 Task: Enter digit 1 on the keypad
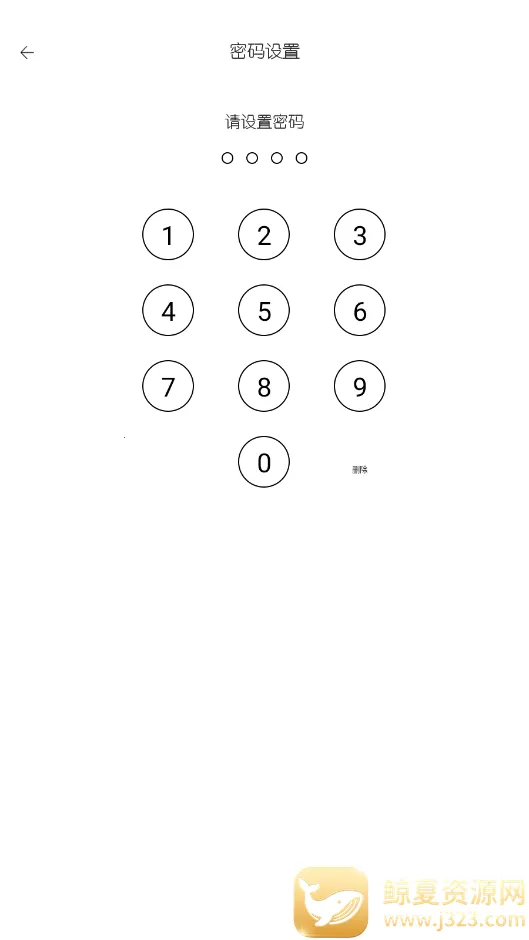168,234
